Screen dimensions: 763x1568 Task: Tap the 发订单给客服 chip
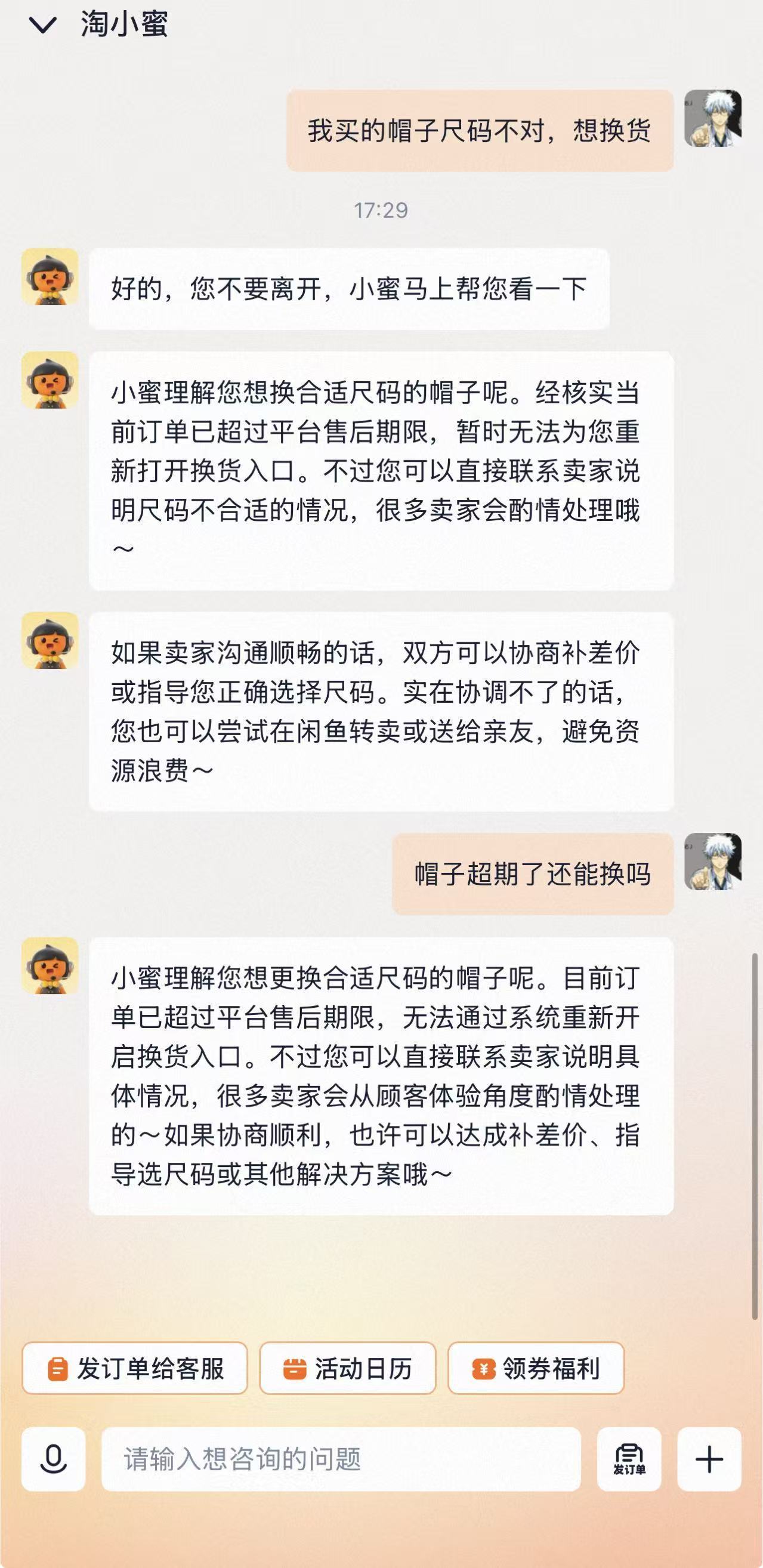coord(135,1368)
